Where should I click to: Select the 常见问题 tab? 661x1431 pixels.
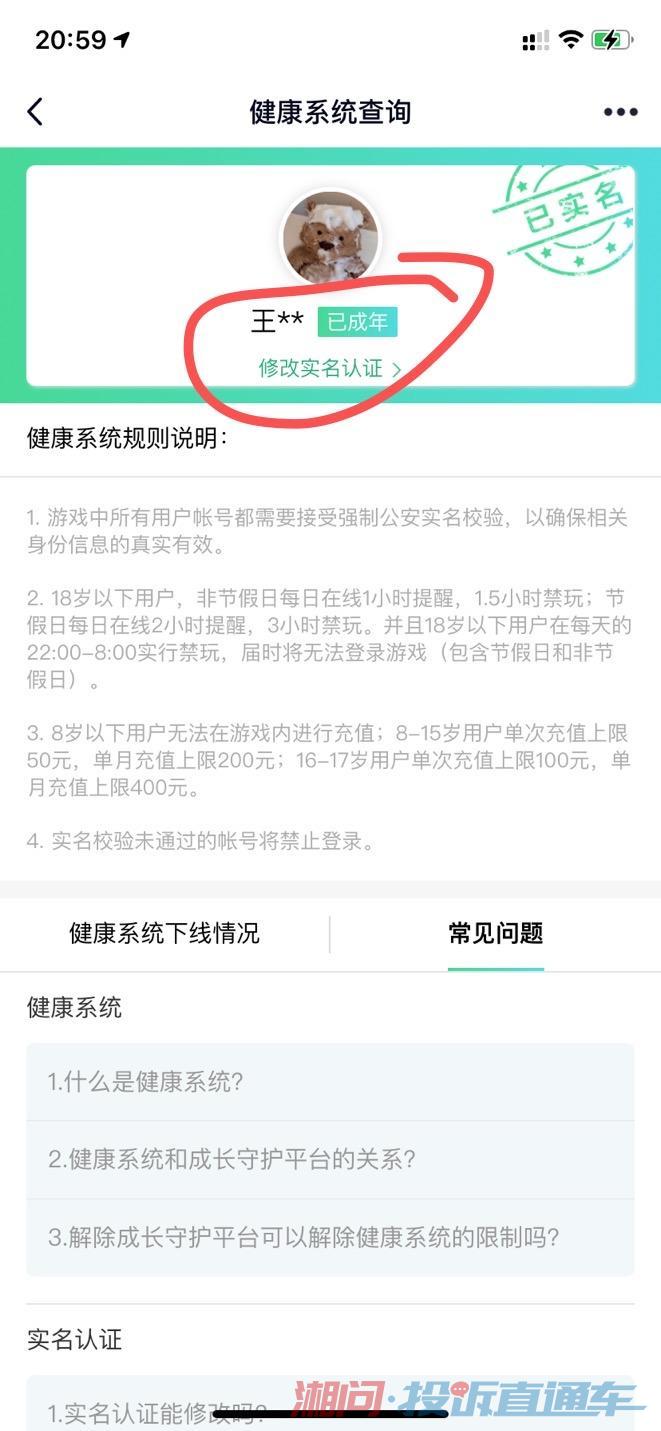tap(495, 933)
